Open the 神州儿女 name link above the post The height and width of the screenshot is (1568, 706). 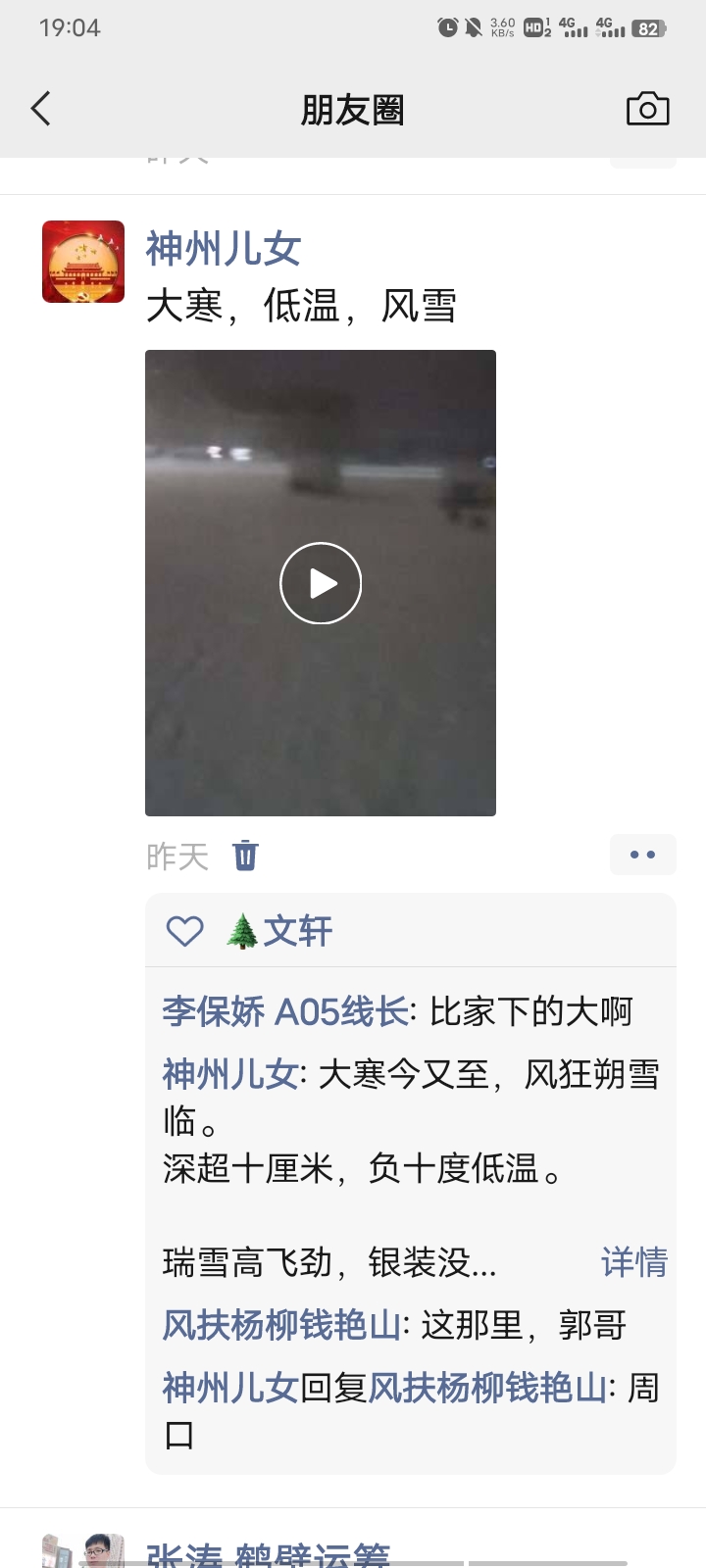(x=223, y=249)
